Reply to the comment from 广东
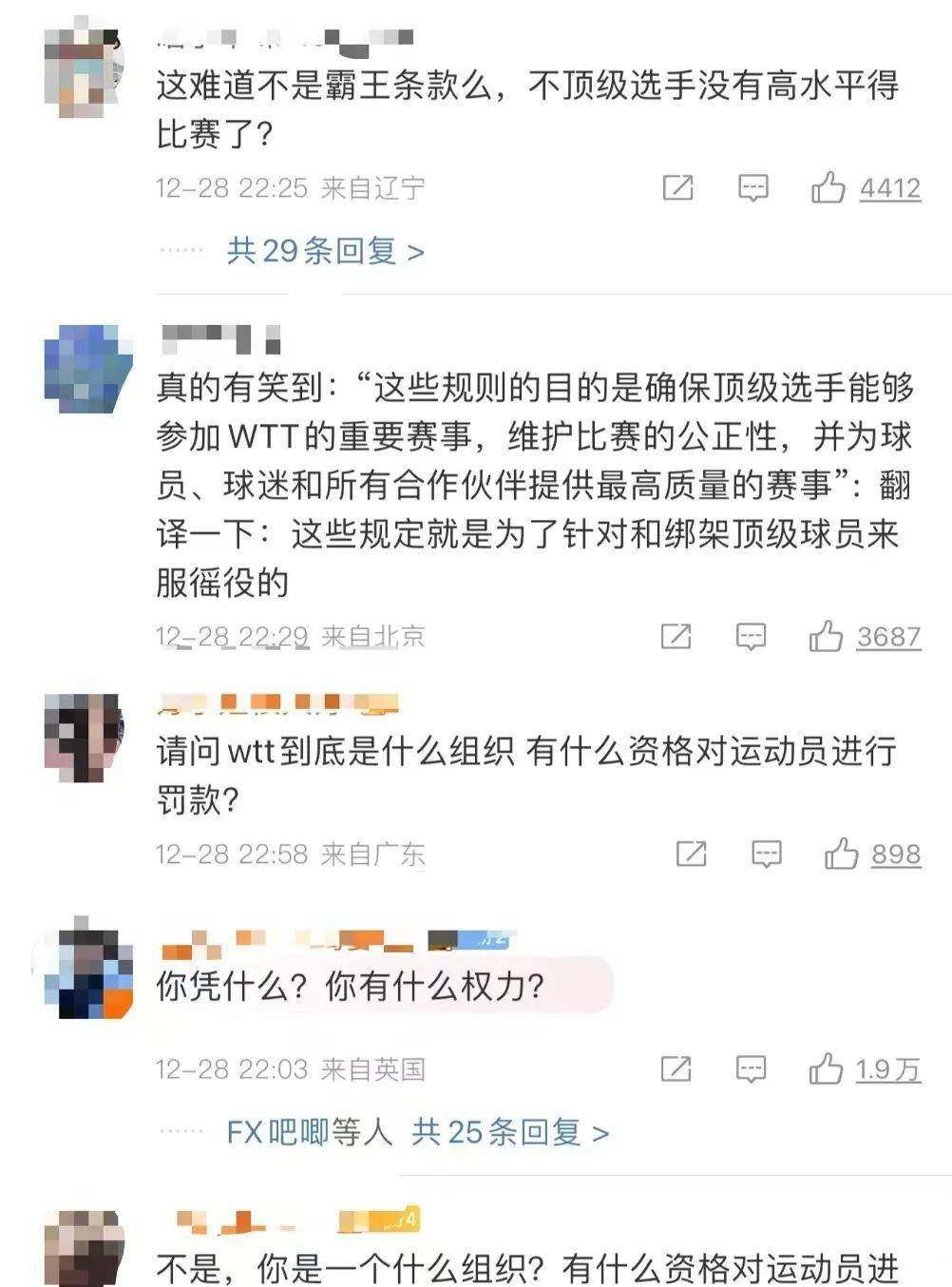Viewport: 952px width, 1287px height. tap(766, 854)
